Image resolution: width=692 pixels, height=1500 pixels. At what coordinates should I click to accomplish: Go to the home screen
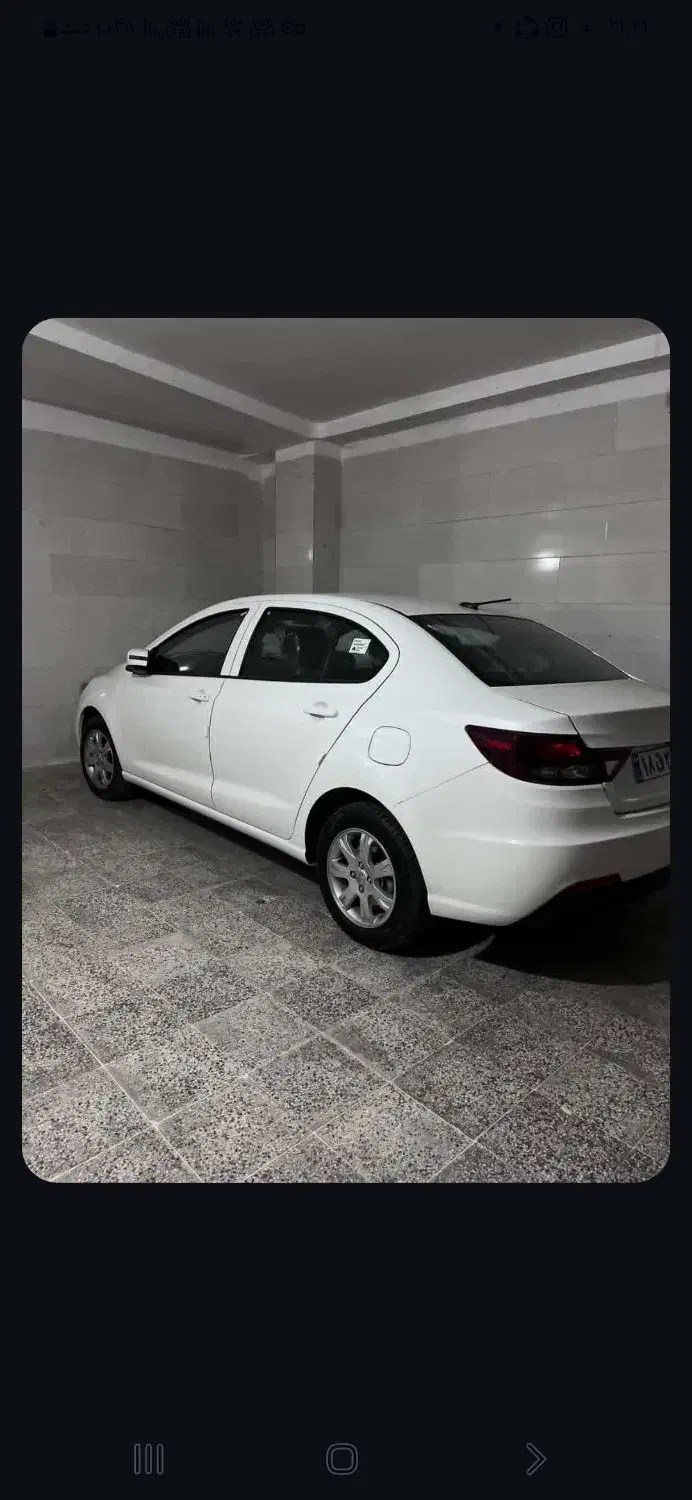coord(342,1459)
